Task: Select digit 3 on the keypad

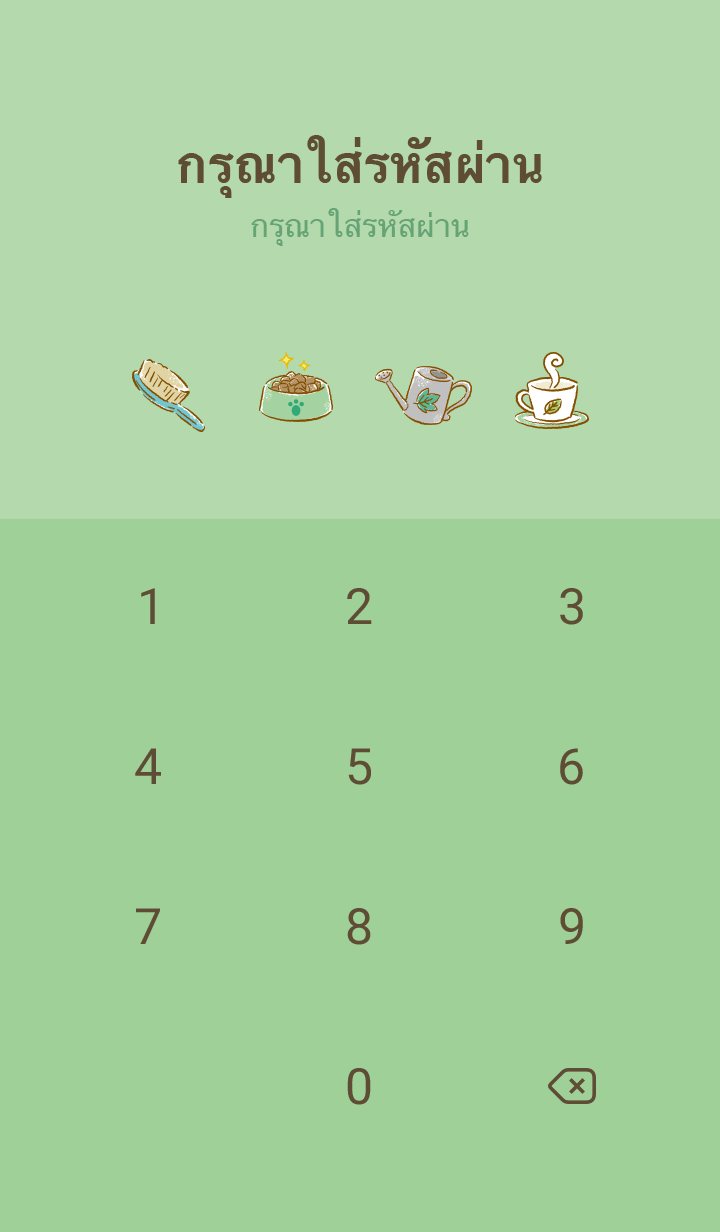Action: coord(571,607)
